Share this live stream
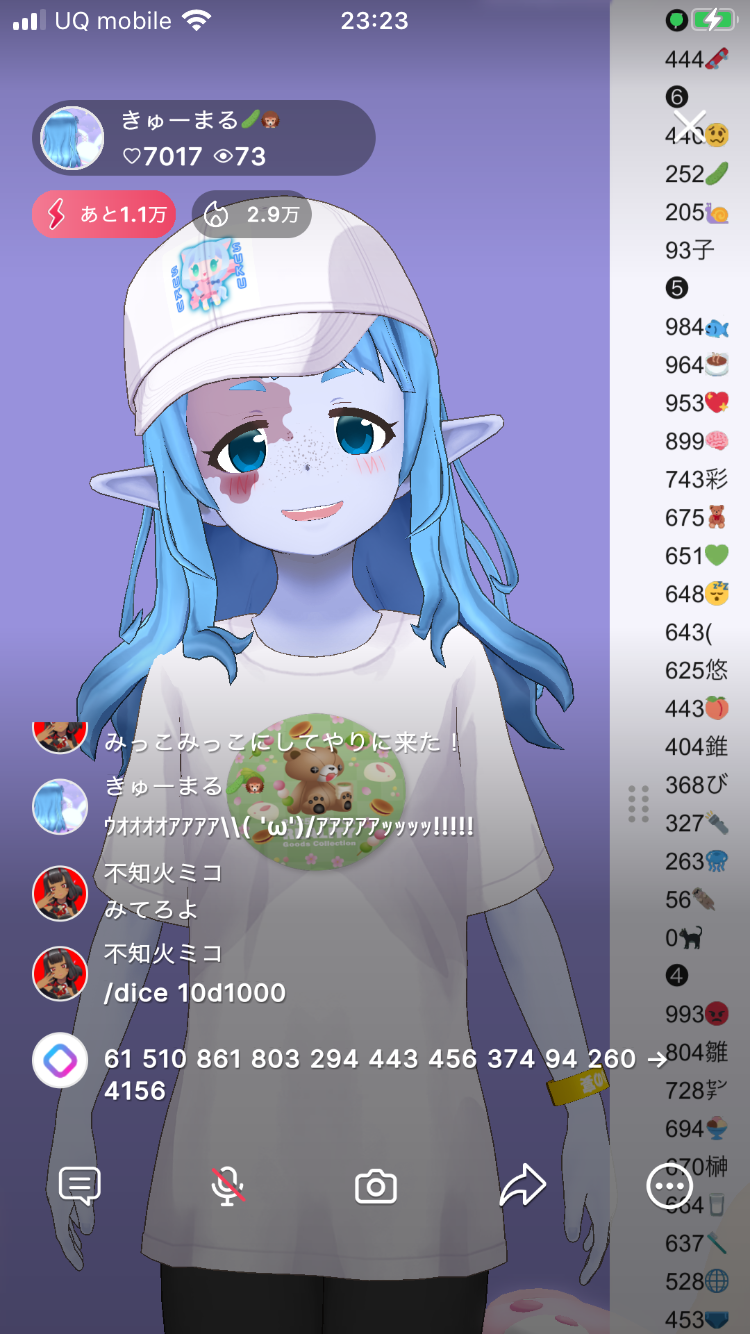The height and width of the screenshot is (1334, 750). click(x=522, y=1187)
